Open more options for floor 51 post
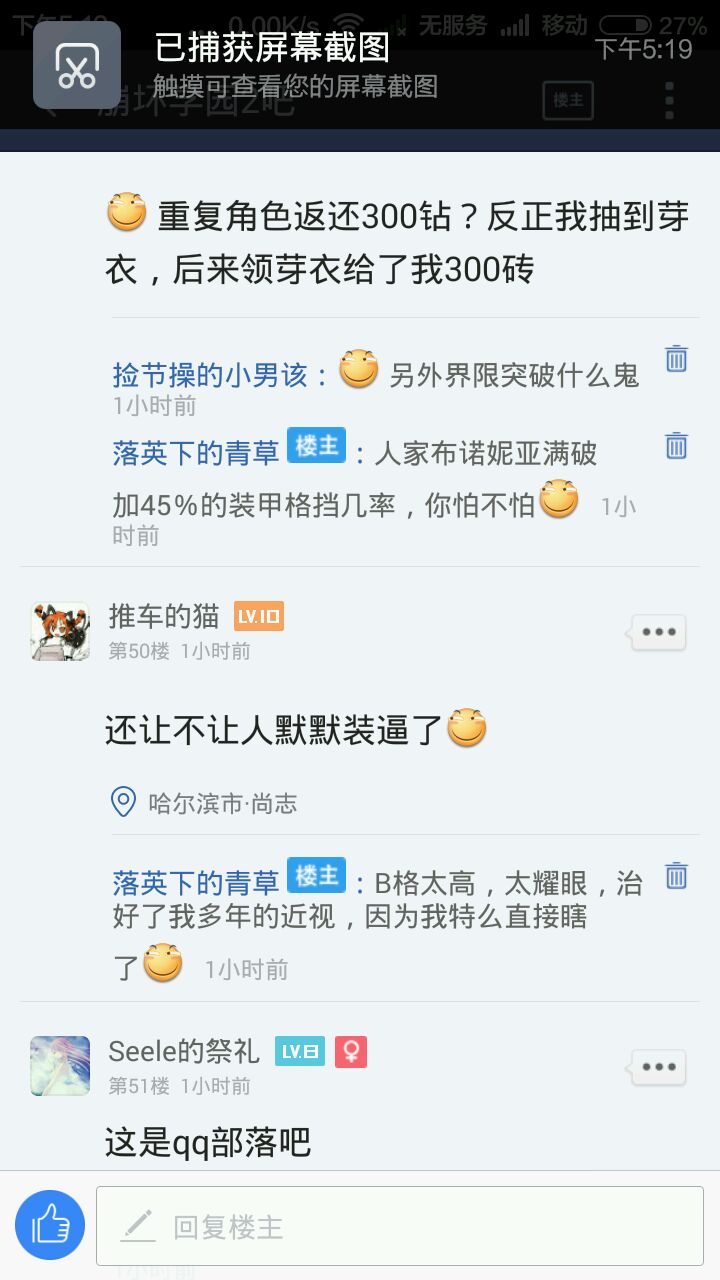Image resolution: width=720 pixels, height=1280 pixels. tap(659, 1067)
